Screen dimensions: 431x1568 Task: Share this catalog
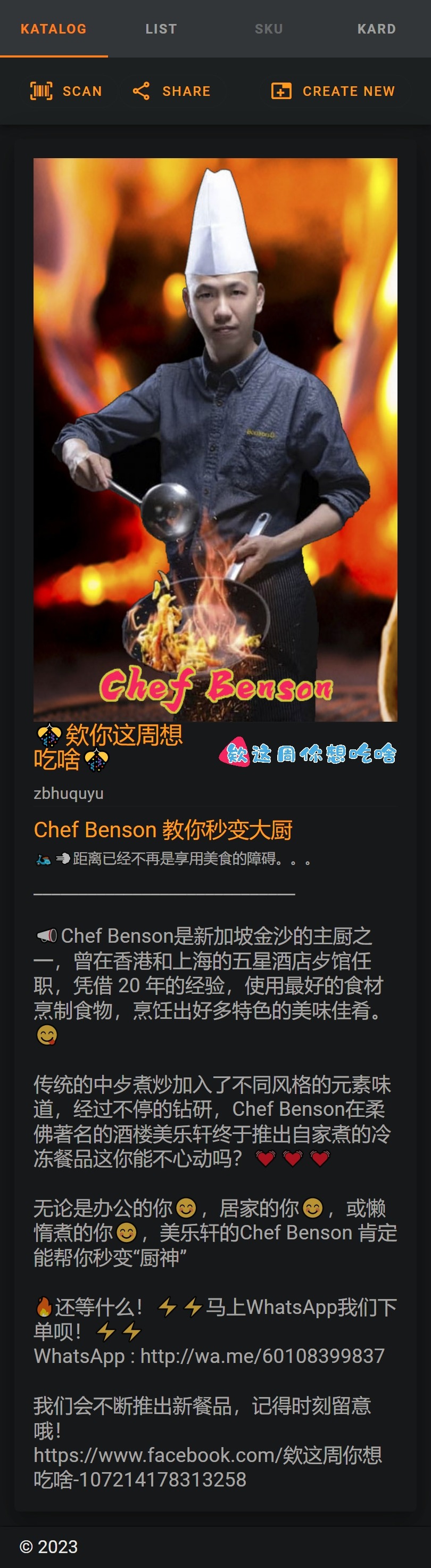click(172, 91)
